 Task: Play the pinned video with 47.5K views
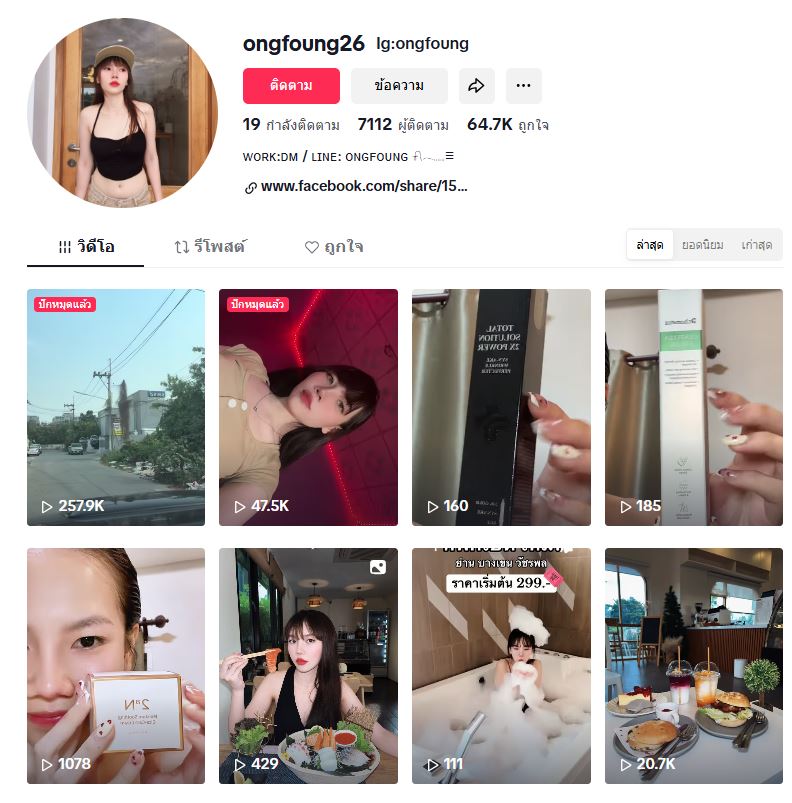click(308, 407)
